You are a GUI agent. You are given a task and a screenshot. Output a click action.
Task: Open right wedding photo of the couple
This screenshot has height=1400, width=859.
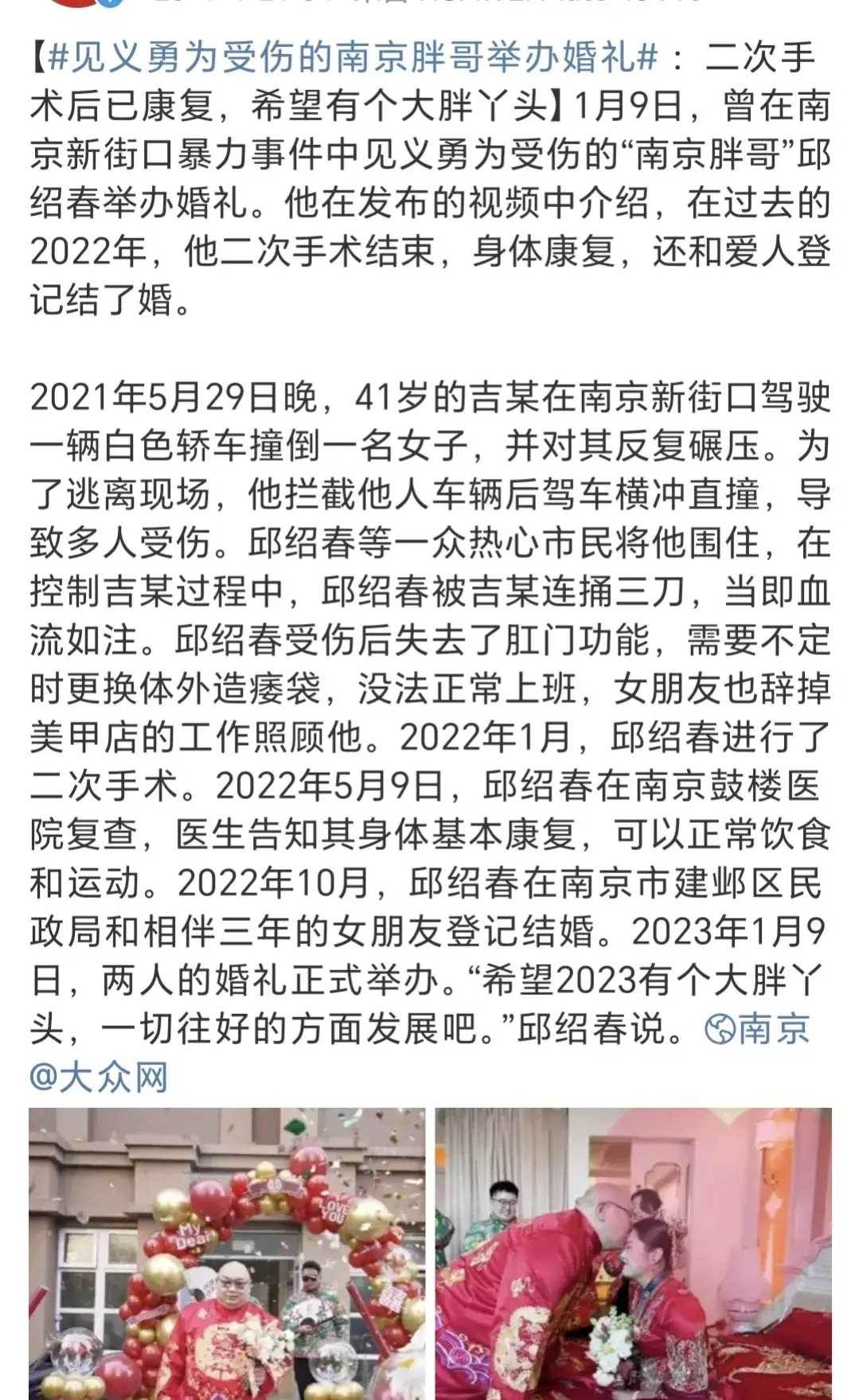633,1253
